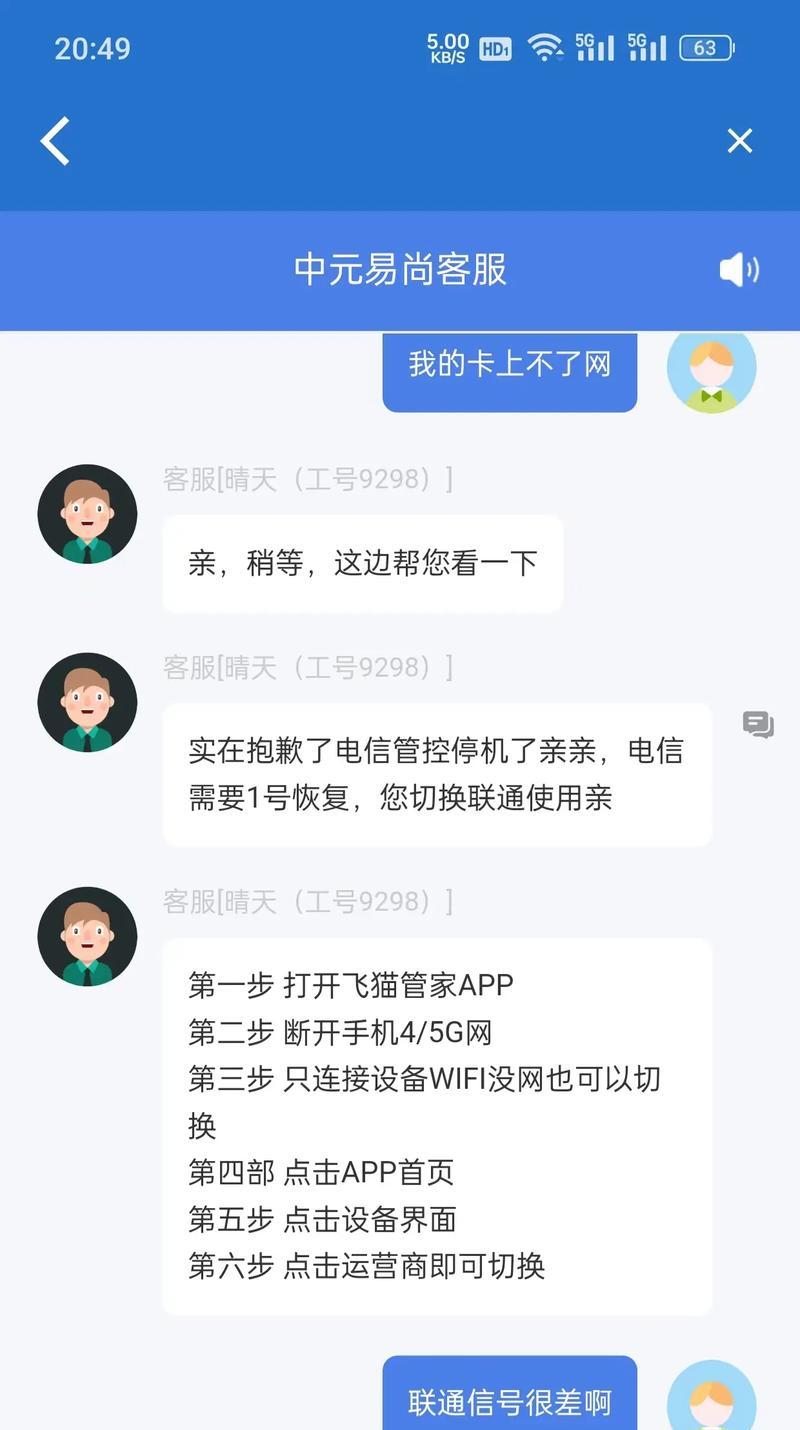Toggle the speaker sound icon
This screenshot has height=1430, width=800.
click(x=739, y=269)
